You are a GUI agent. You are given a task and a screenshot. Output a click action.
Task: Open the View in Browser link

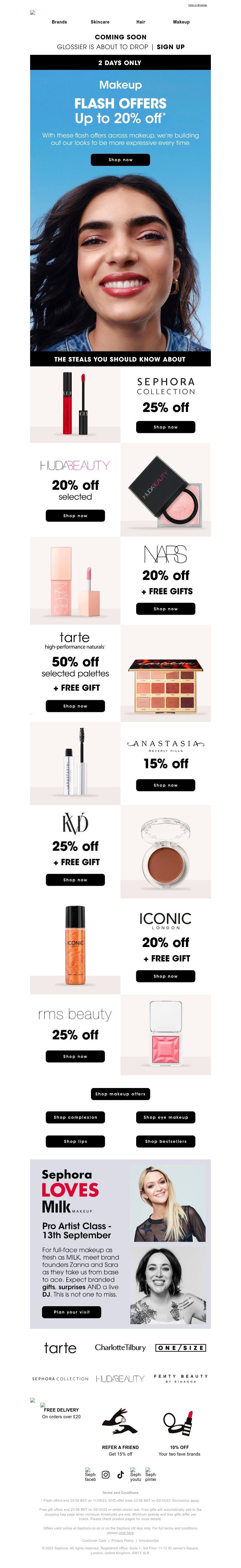click(197, 5)
